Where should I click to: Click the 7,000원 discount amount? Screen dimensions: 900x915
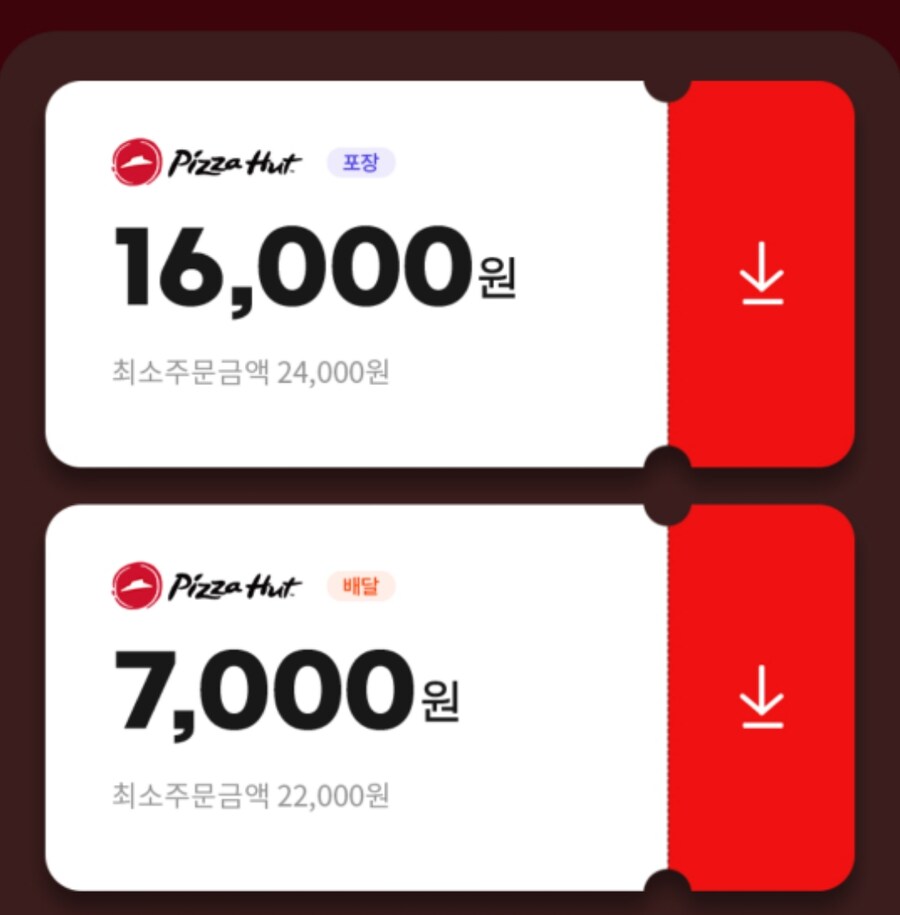pyautogui.click(x=285, y=690)
